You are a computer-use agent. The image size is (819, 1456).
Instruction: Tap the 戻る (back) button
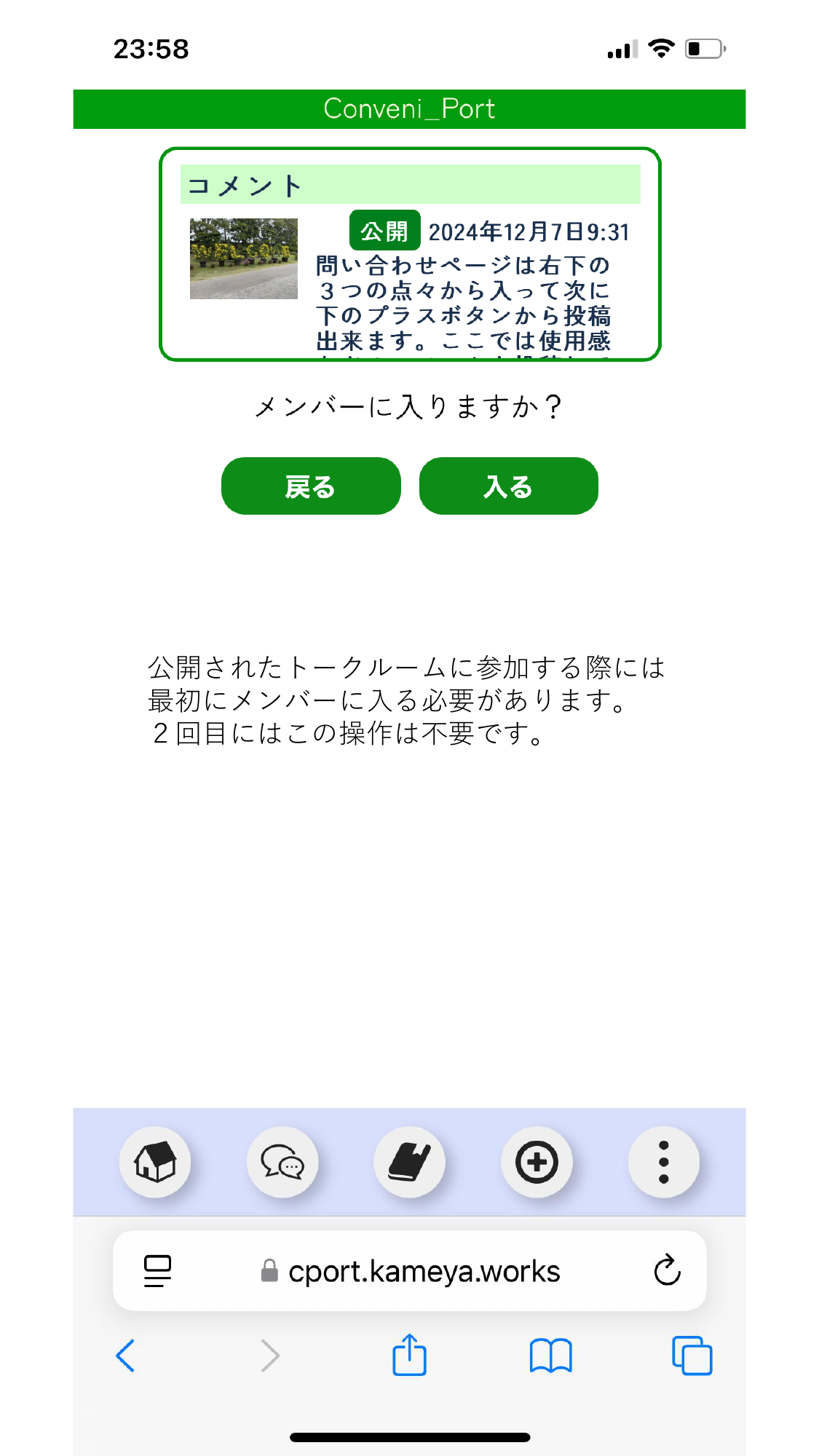coord(311,486)
